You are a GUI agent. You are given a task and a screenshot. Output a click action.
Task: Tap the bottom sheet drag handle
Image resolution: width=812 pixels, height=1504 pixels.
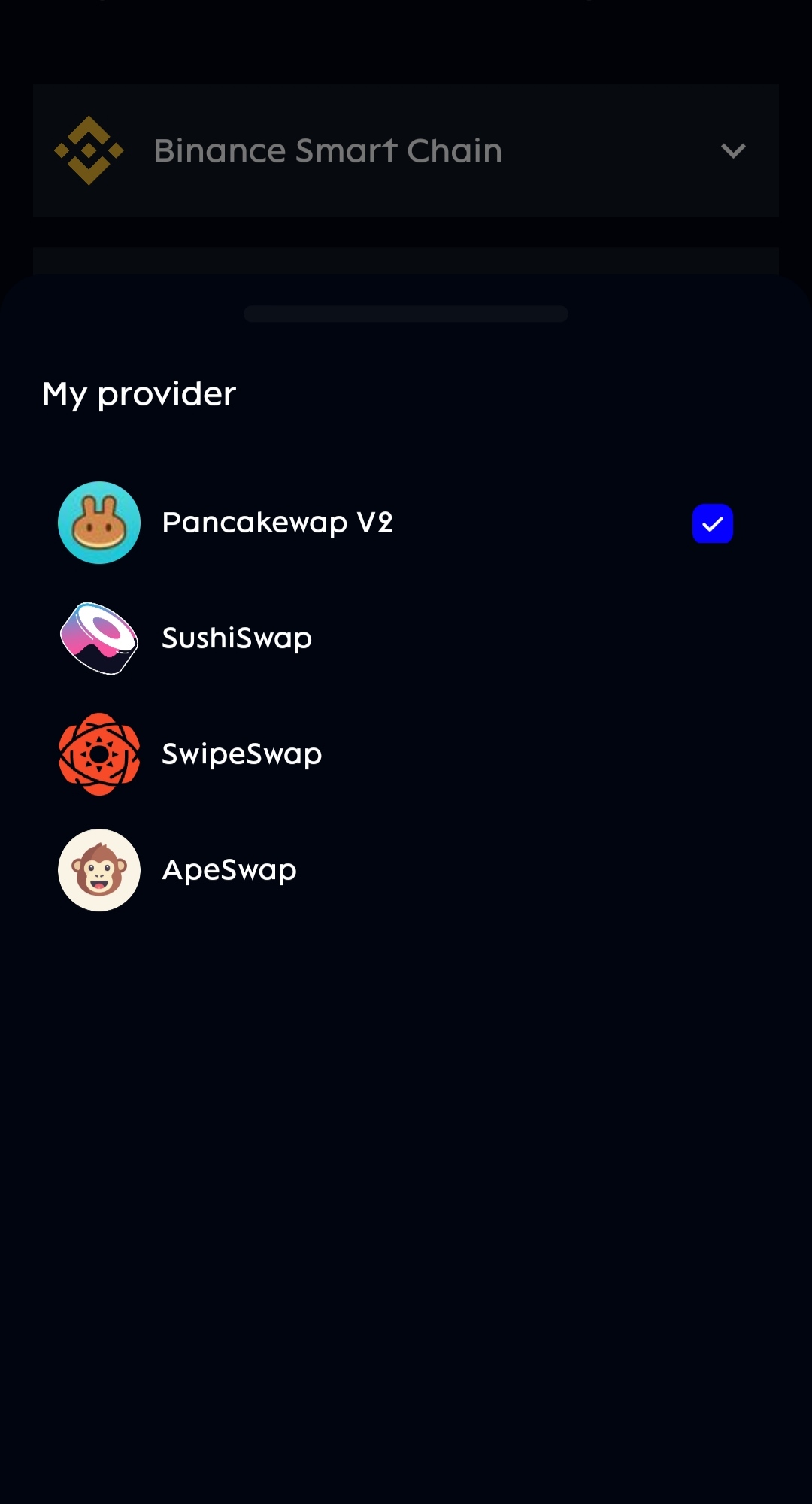point(406,314)
